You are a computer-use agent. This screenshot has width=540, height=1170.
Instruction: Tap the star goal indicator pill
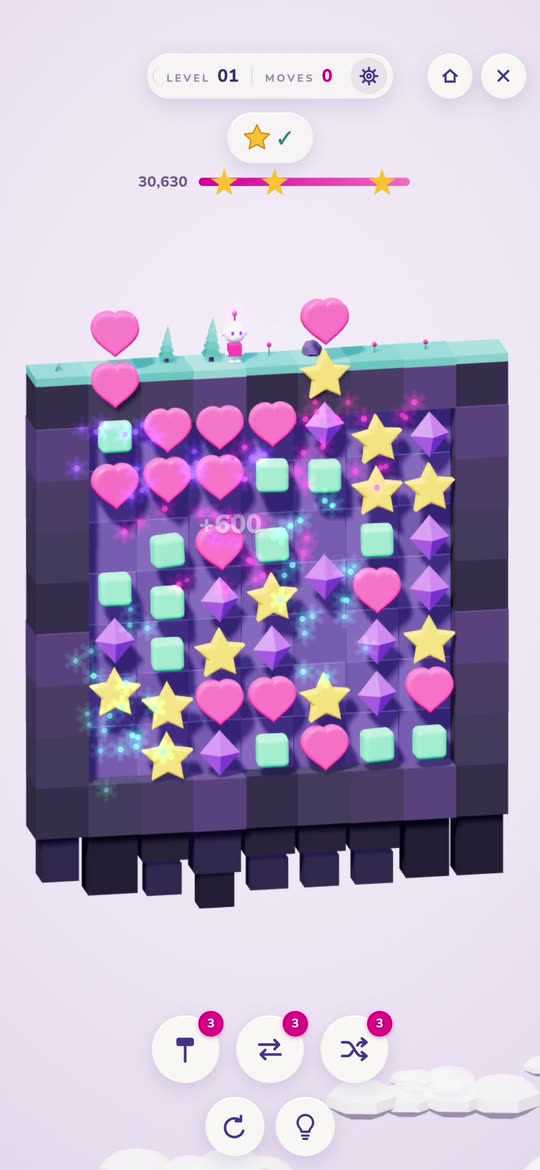[x=269, y=138]
